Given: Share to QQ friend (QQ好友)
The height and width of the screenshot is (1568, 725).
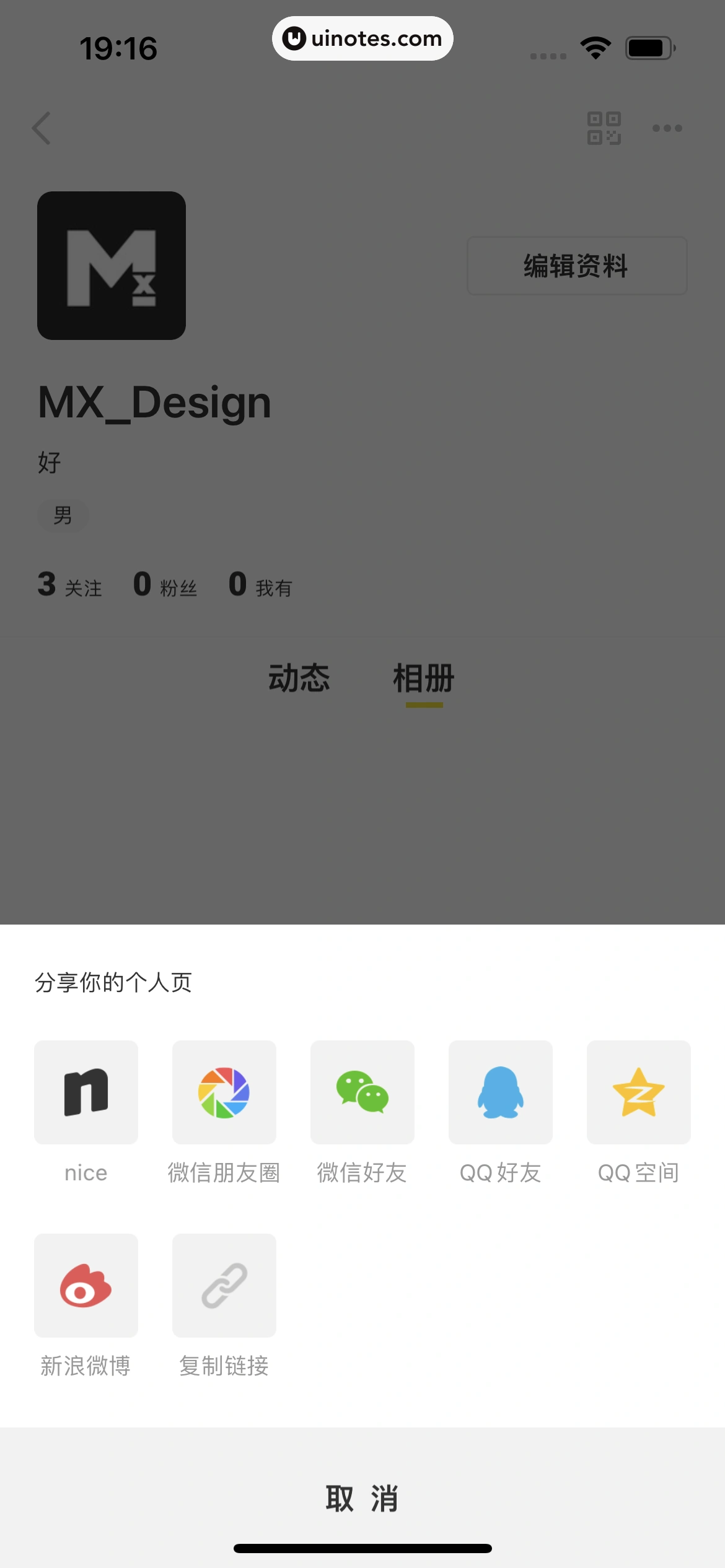Looking at the screenshot, I should pos(501,1092).
